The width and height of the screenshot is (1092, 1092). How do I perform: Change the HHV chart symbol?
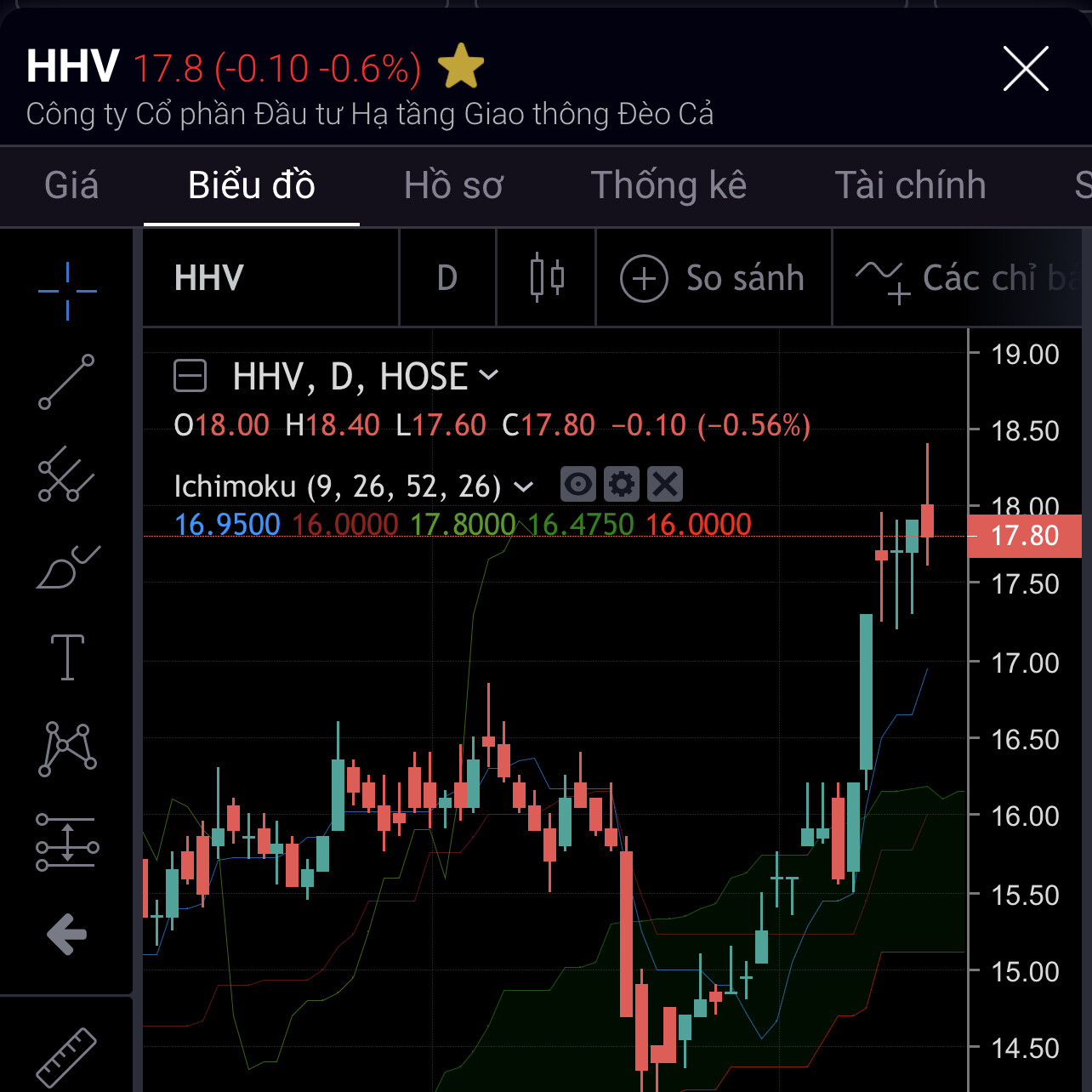[209, 278]
